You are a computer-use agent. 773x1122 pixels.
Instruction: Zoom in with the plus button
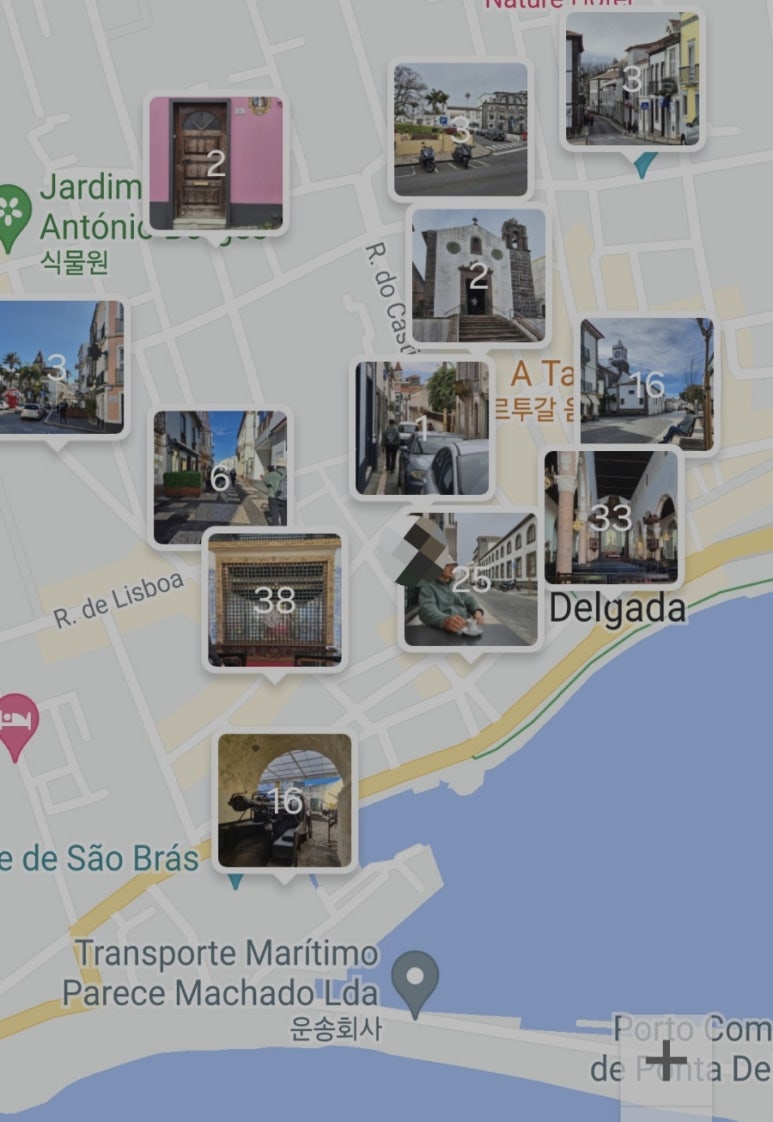coord(666,1059)
